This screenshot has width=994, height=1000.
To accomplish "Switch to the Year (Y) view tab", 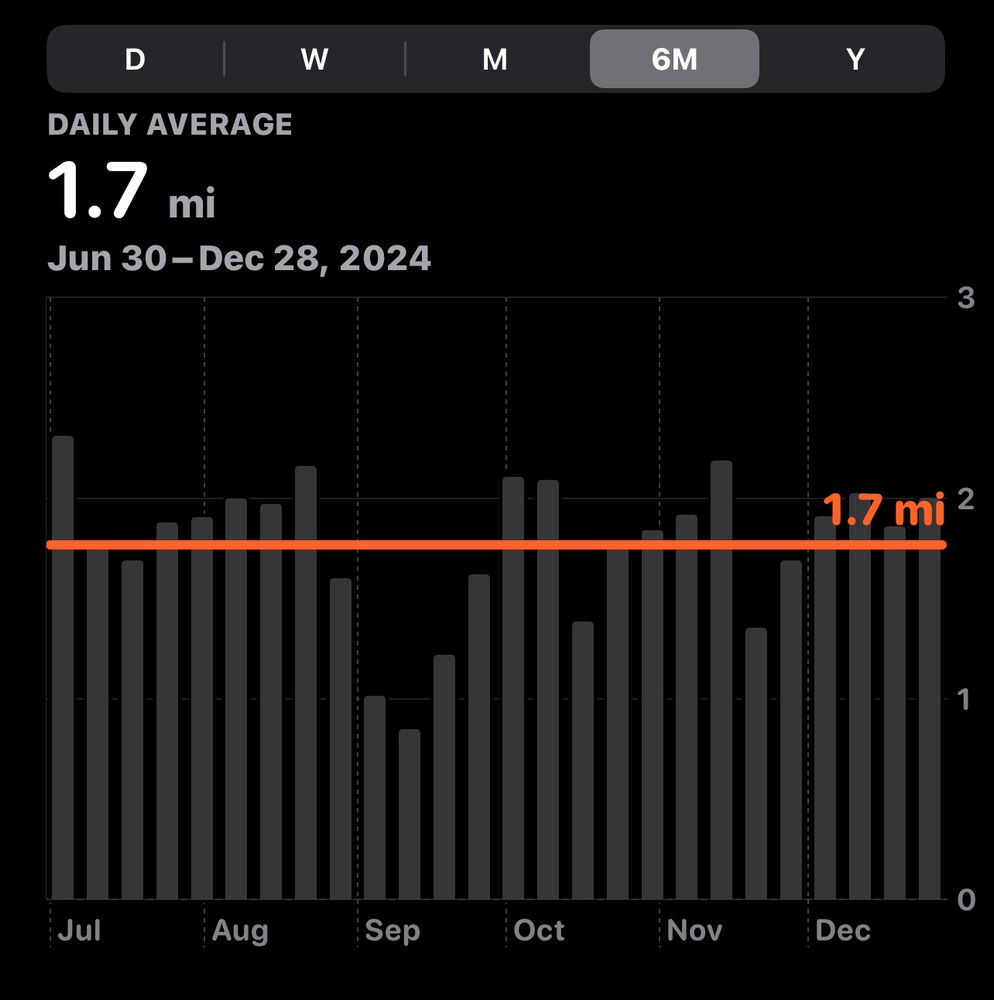I will pyautogui.click(x=855, y=59).
